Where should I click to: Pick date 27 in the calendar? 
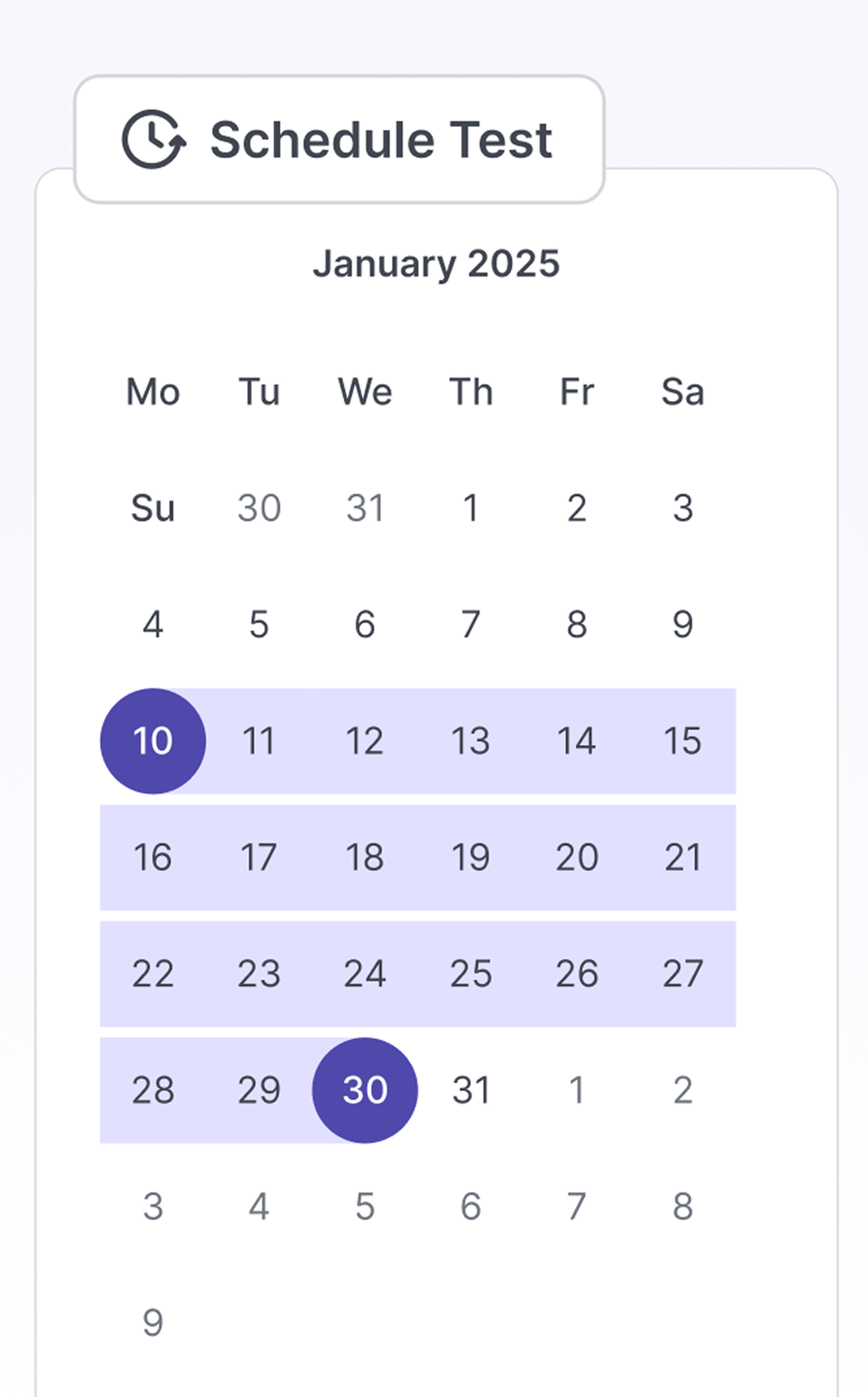click(683, 973)
